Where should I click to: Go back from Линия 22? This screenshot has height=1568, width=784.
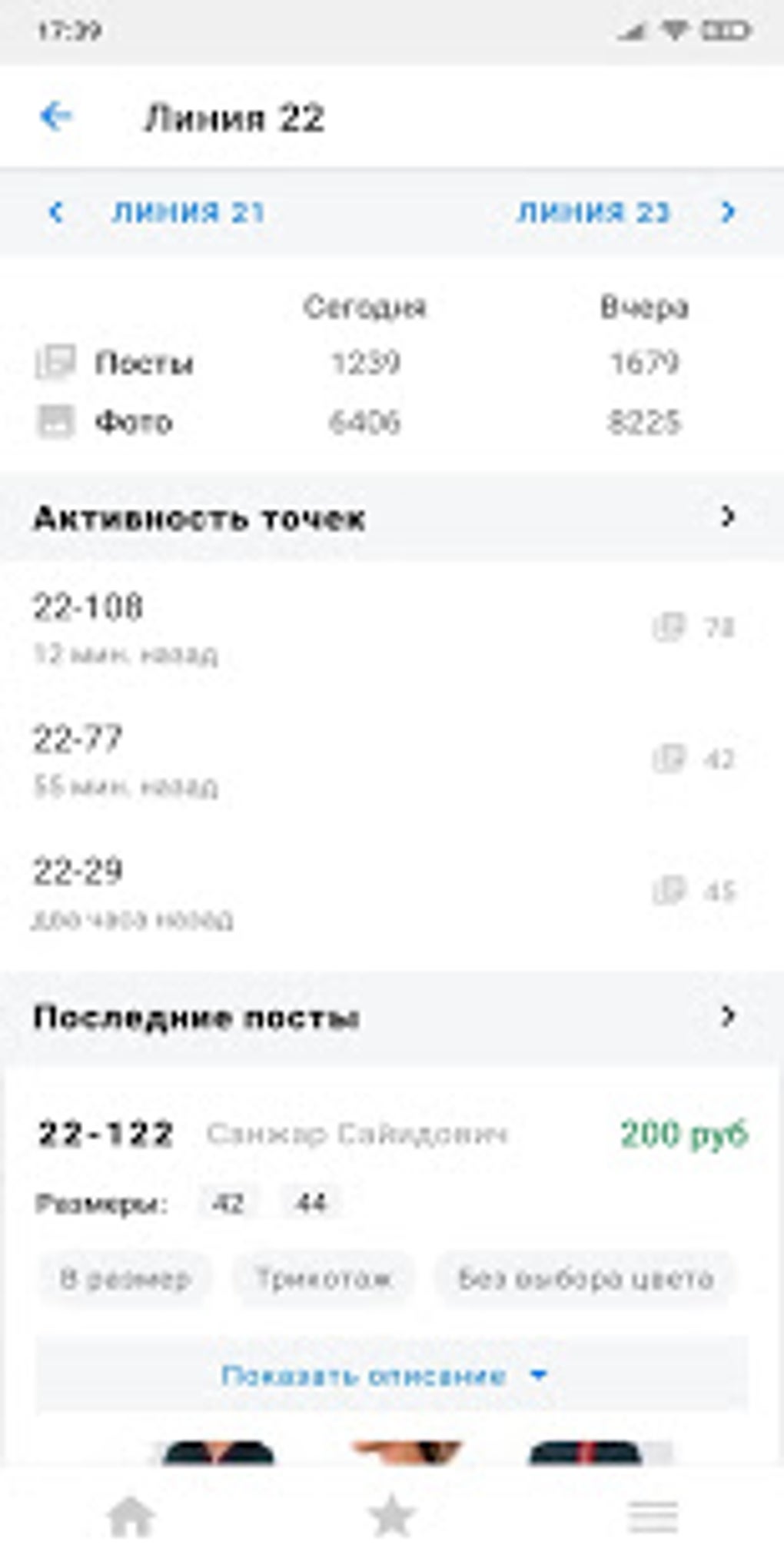click(55, 117)
